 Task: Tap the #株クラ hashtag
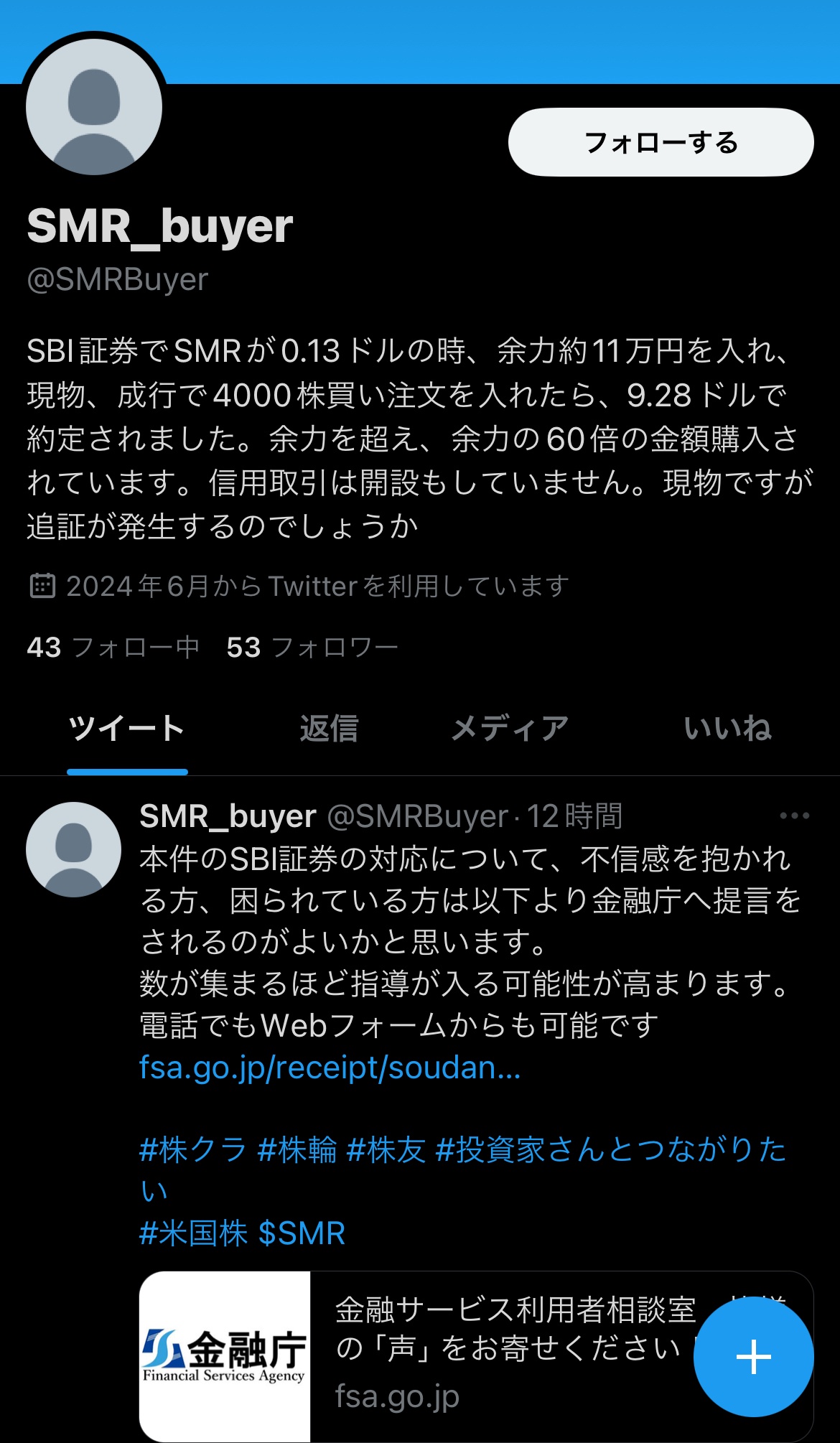pyautogui.click(x=192, y=1150)
